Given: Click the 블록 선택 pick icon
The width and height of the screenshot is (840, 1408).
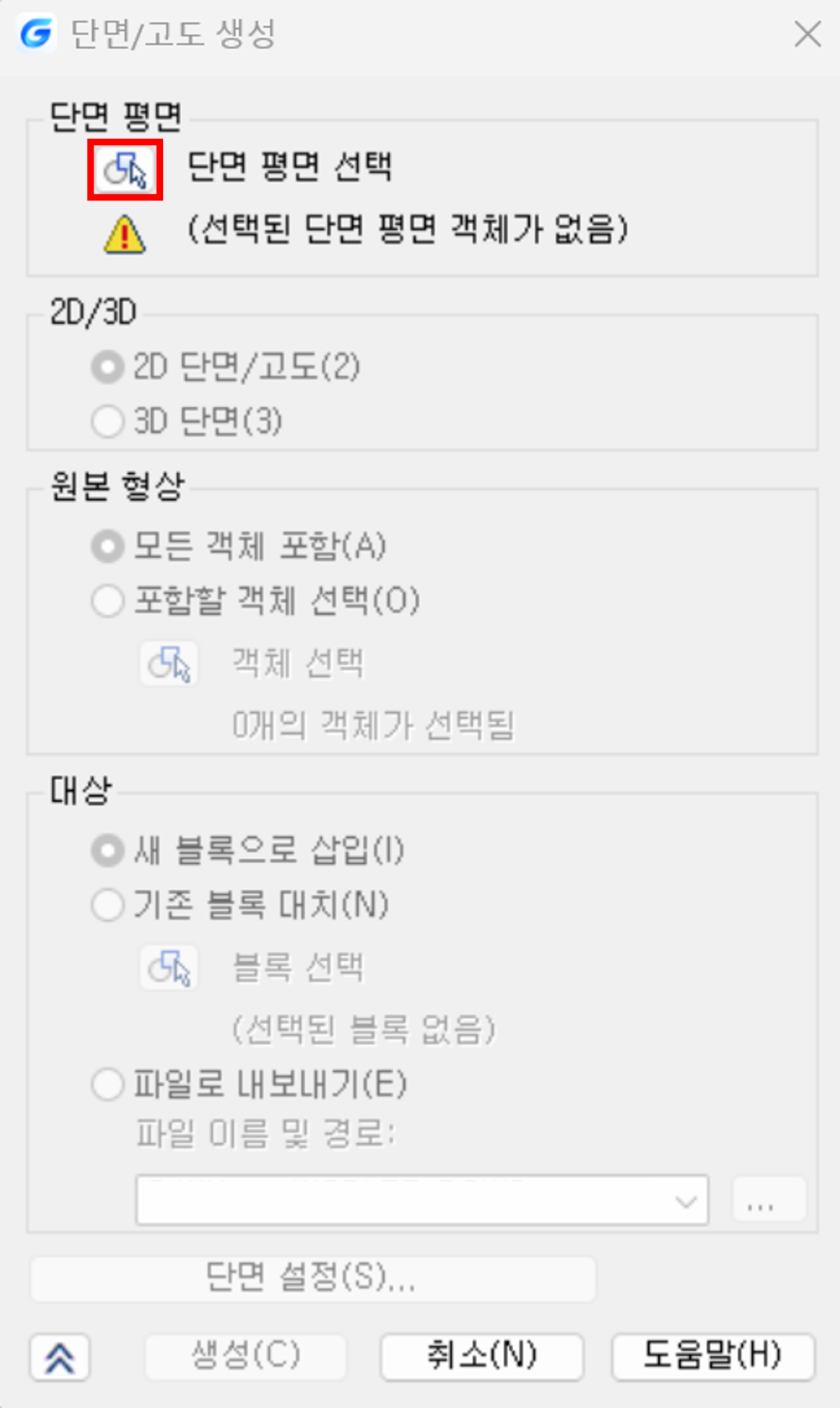Looking at the screenshot, I should pyautogui.click(x=169, y=967).
